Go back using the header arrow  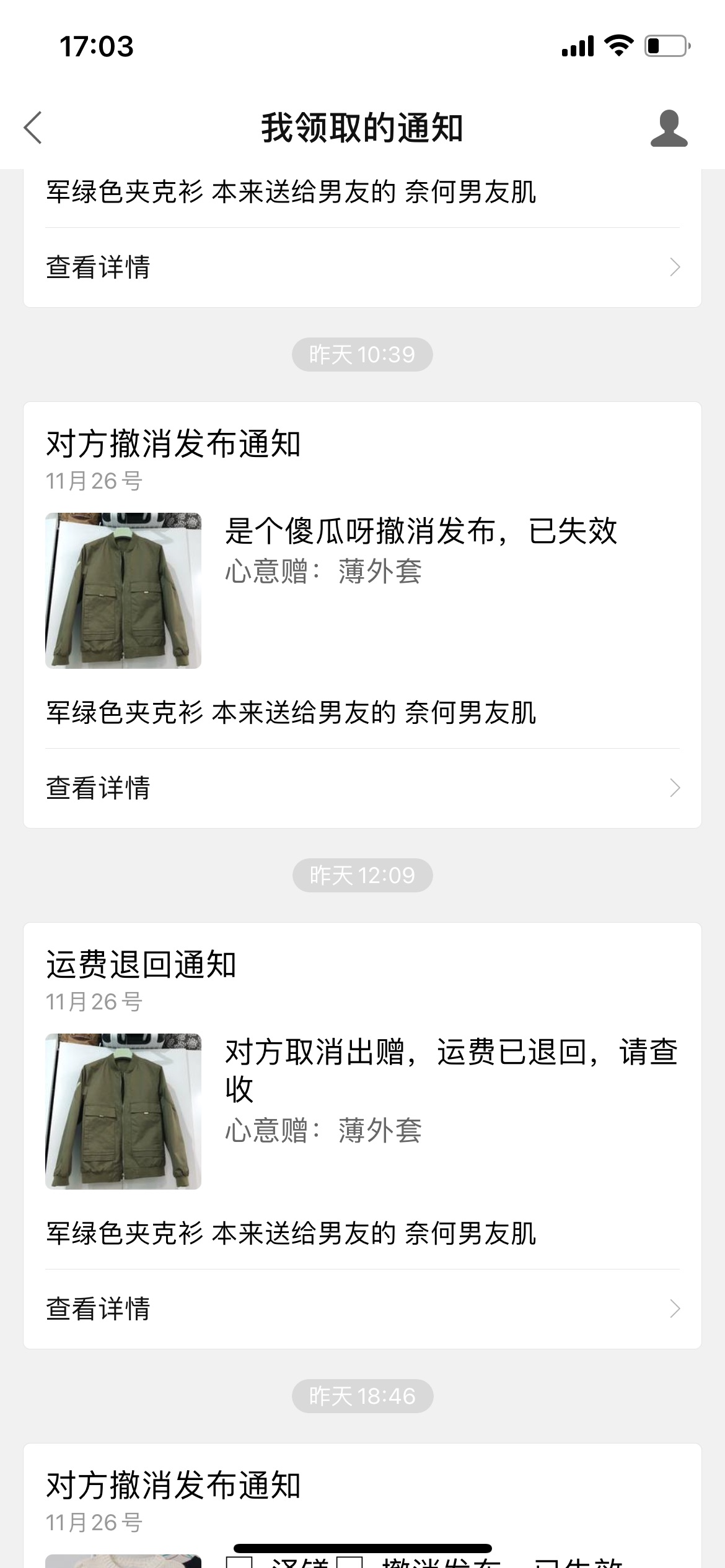[33, 128]
